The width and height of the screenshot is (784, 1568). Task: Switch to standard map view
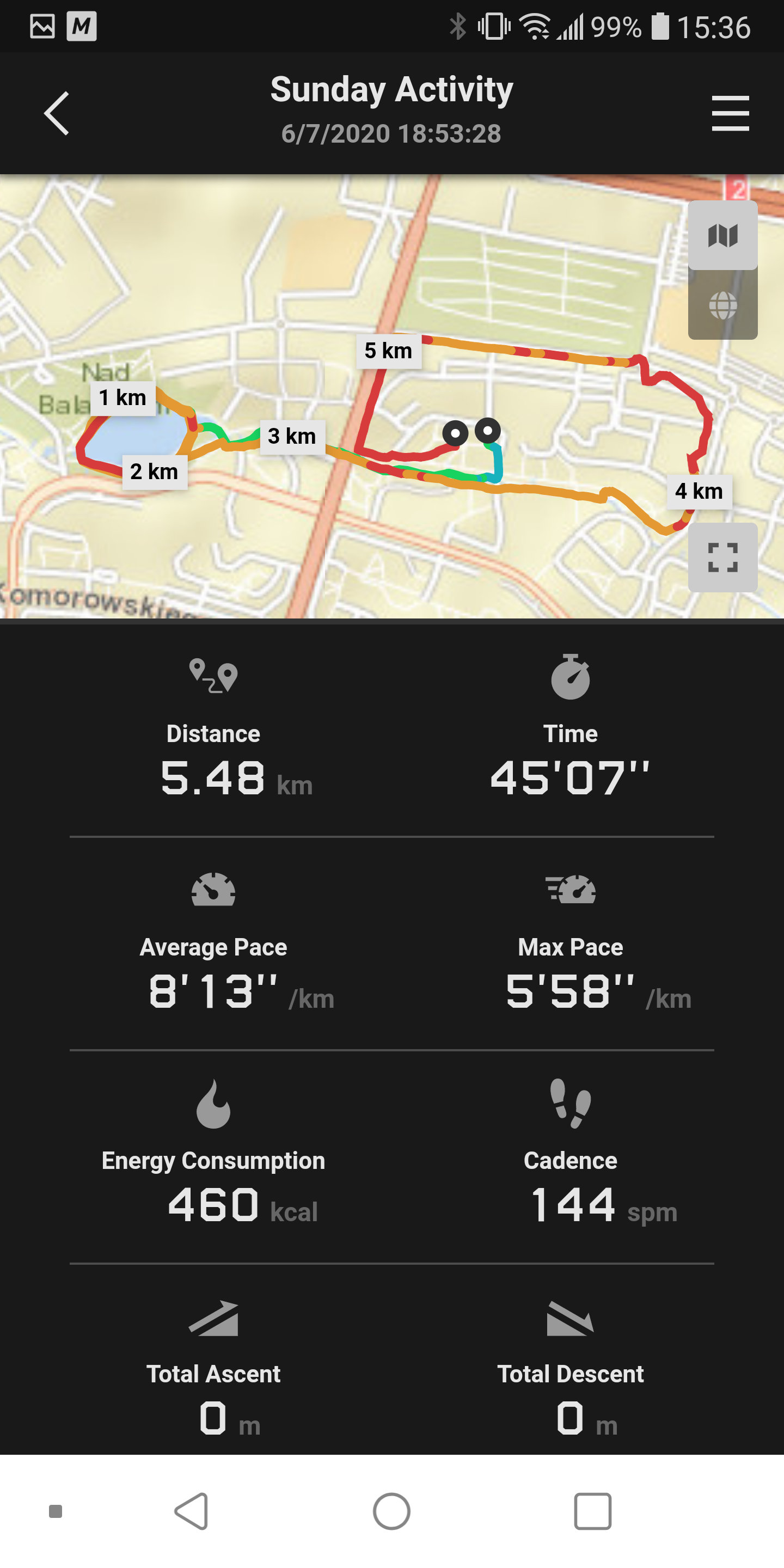click(722, 235)
